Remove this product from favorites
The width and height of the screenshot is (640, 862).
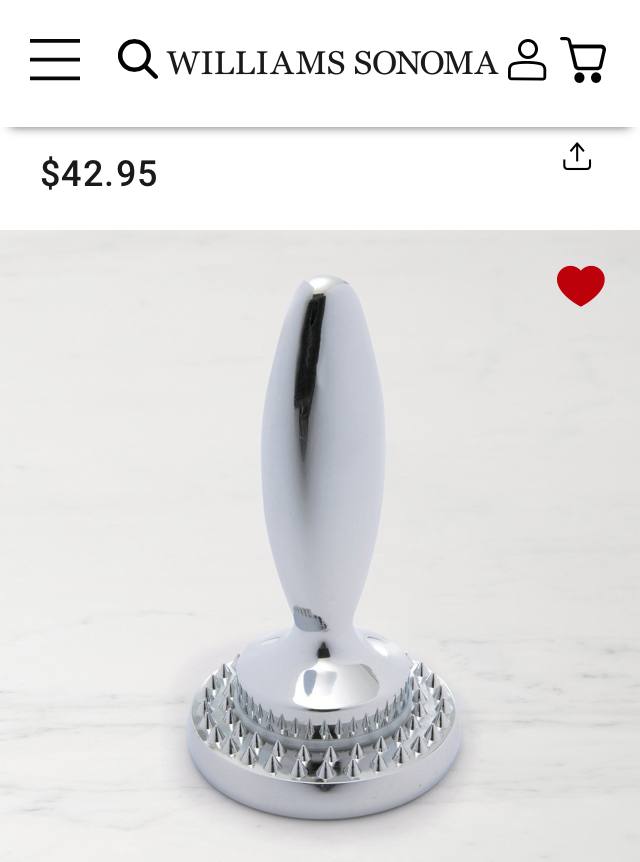pyautogui.click(x=581, y=286)
